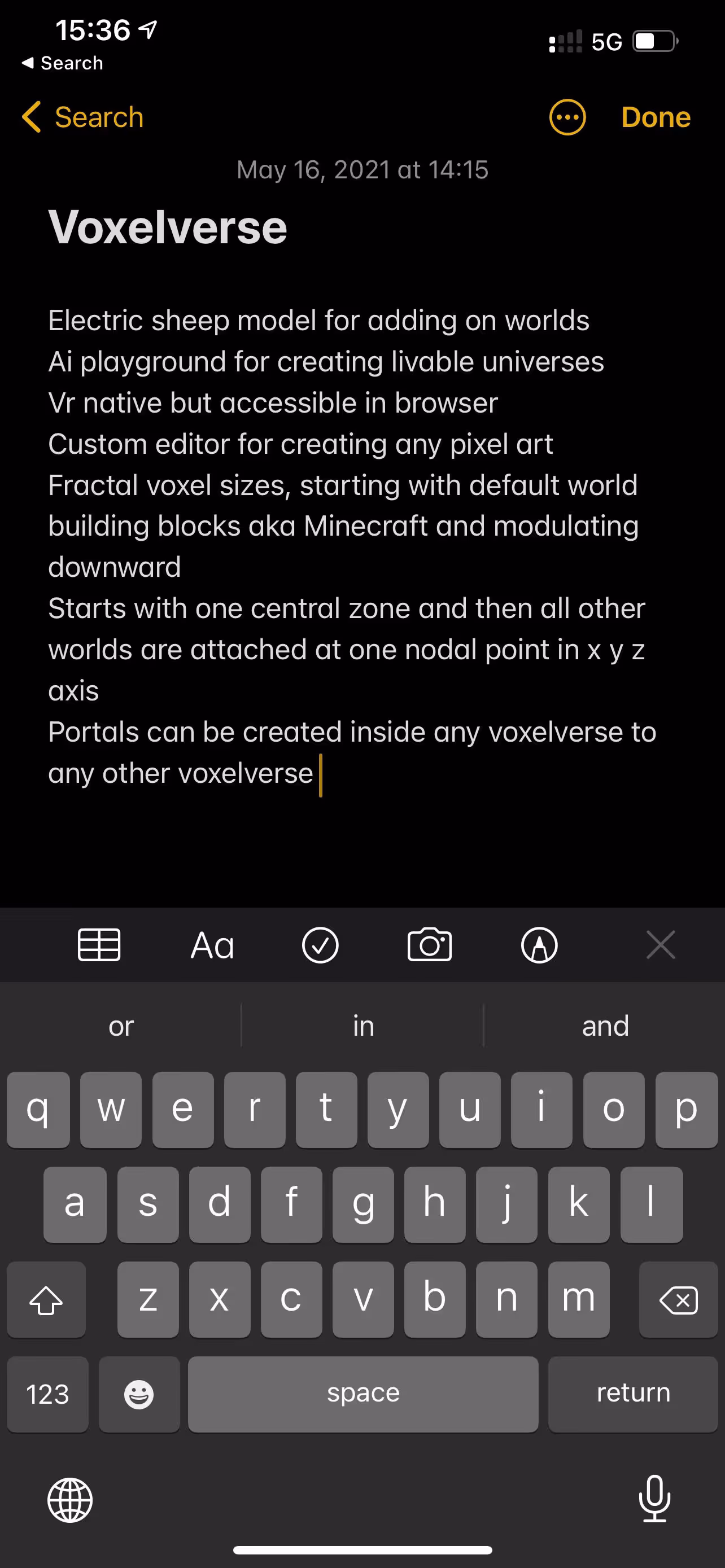Image resolution: width=725 pixels, height=1568 pixels.
Task: Insert the suggested word "or"
Action: [121, 1026]
